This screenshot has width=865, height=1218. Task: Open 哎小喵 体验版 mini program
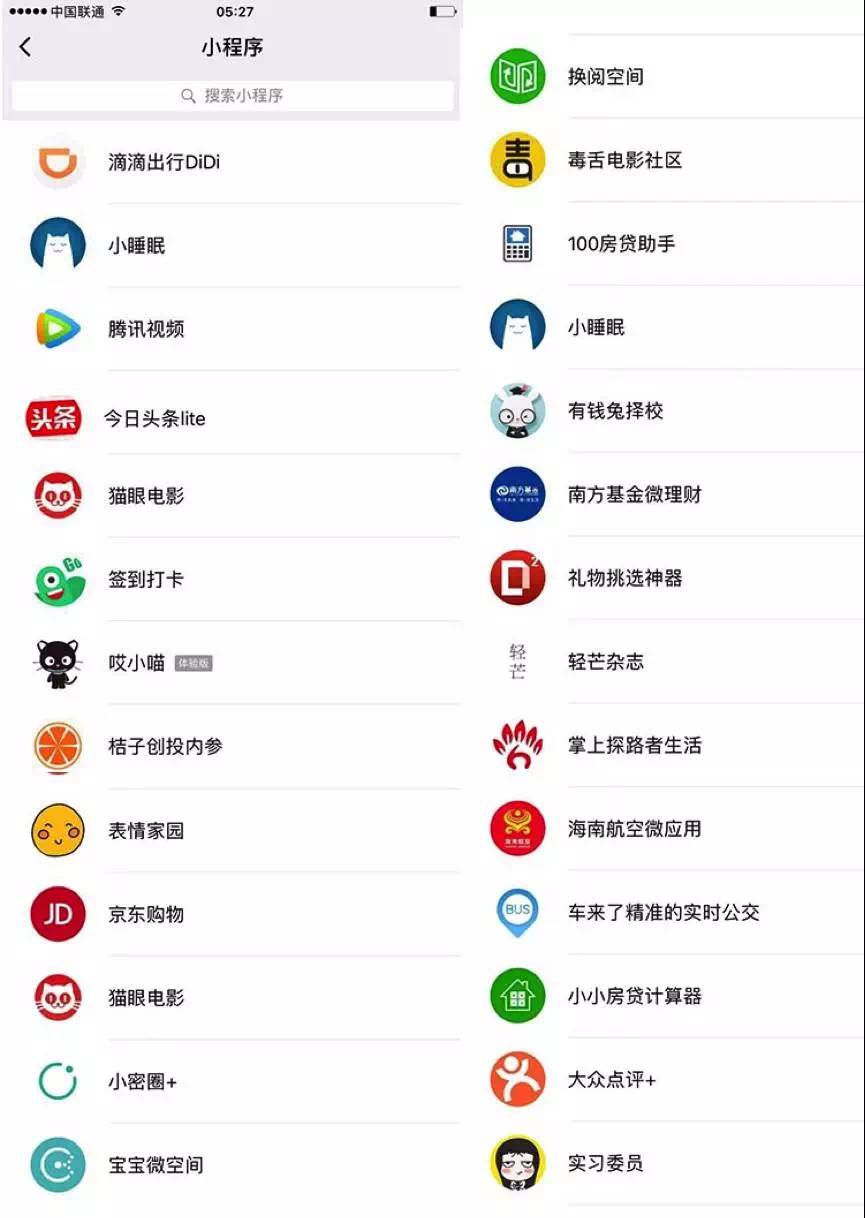pyautogui.click(x=232, y=663)
